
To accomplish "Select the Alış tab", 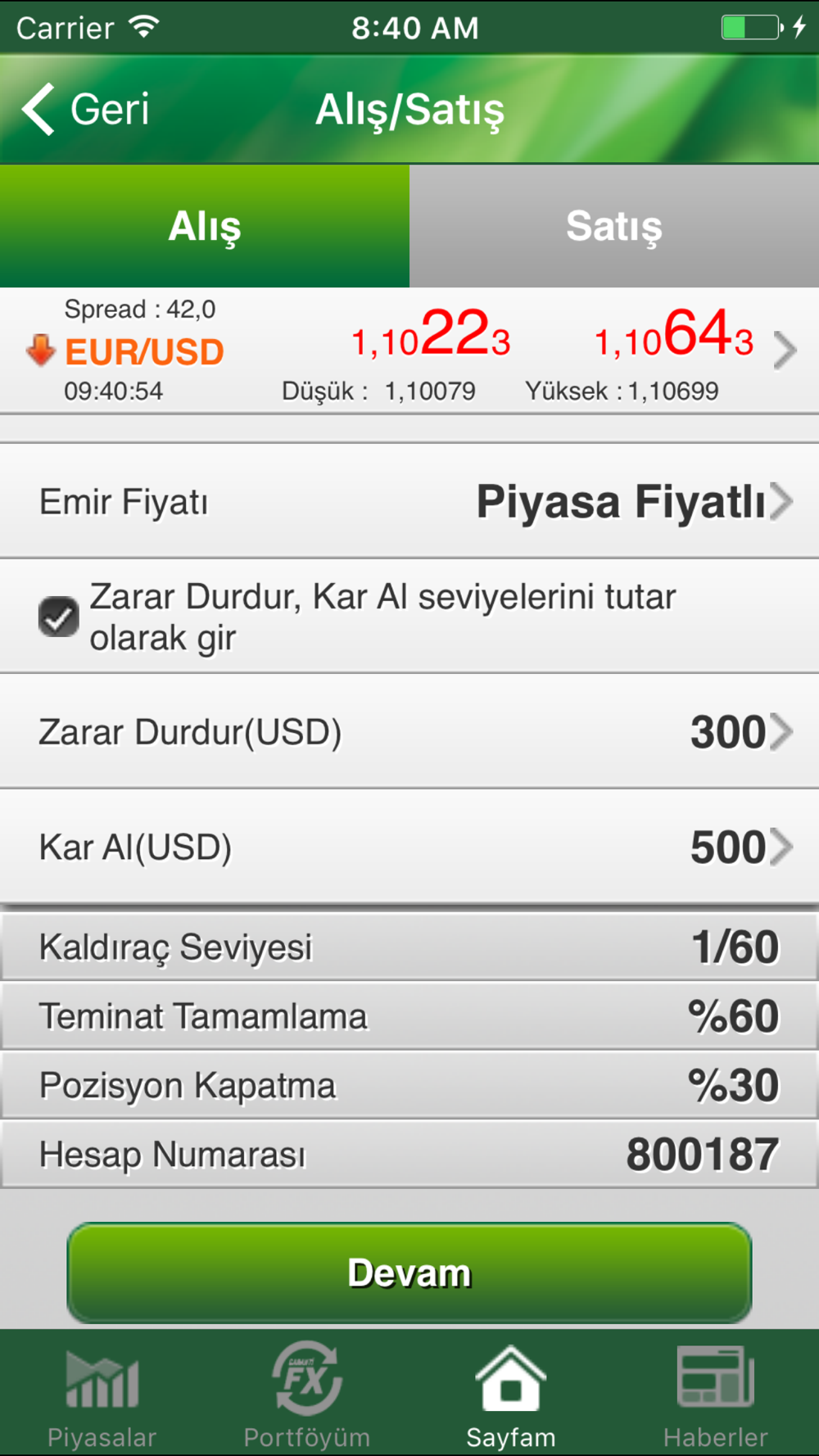I will click(205, 226).
